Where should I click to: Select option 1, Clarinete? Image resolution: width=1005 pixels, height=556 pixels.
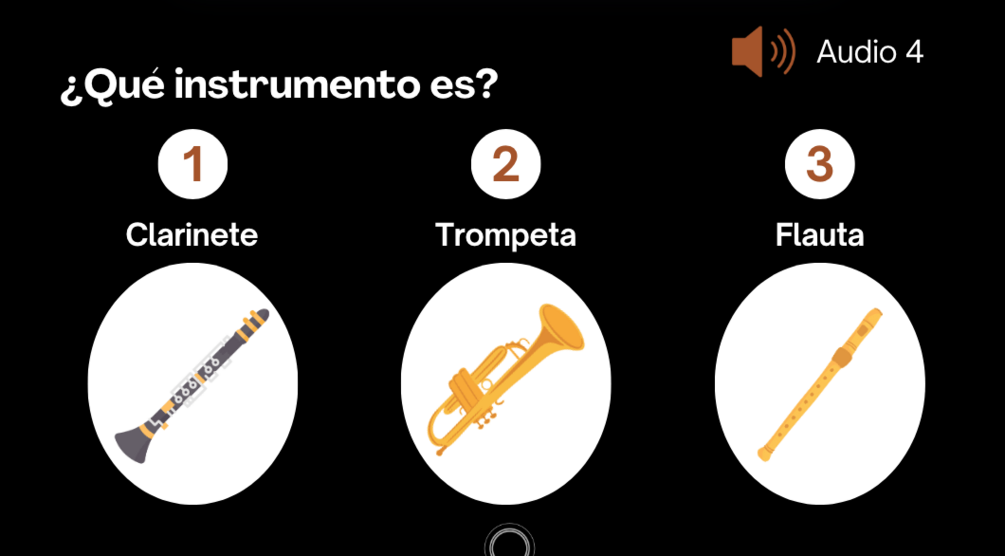[x=192, y=164]
